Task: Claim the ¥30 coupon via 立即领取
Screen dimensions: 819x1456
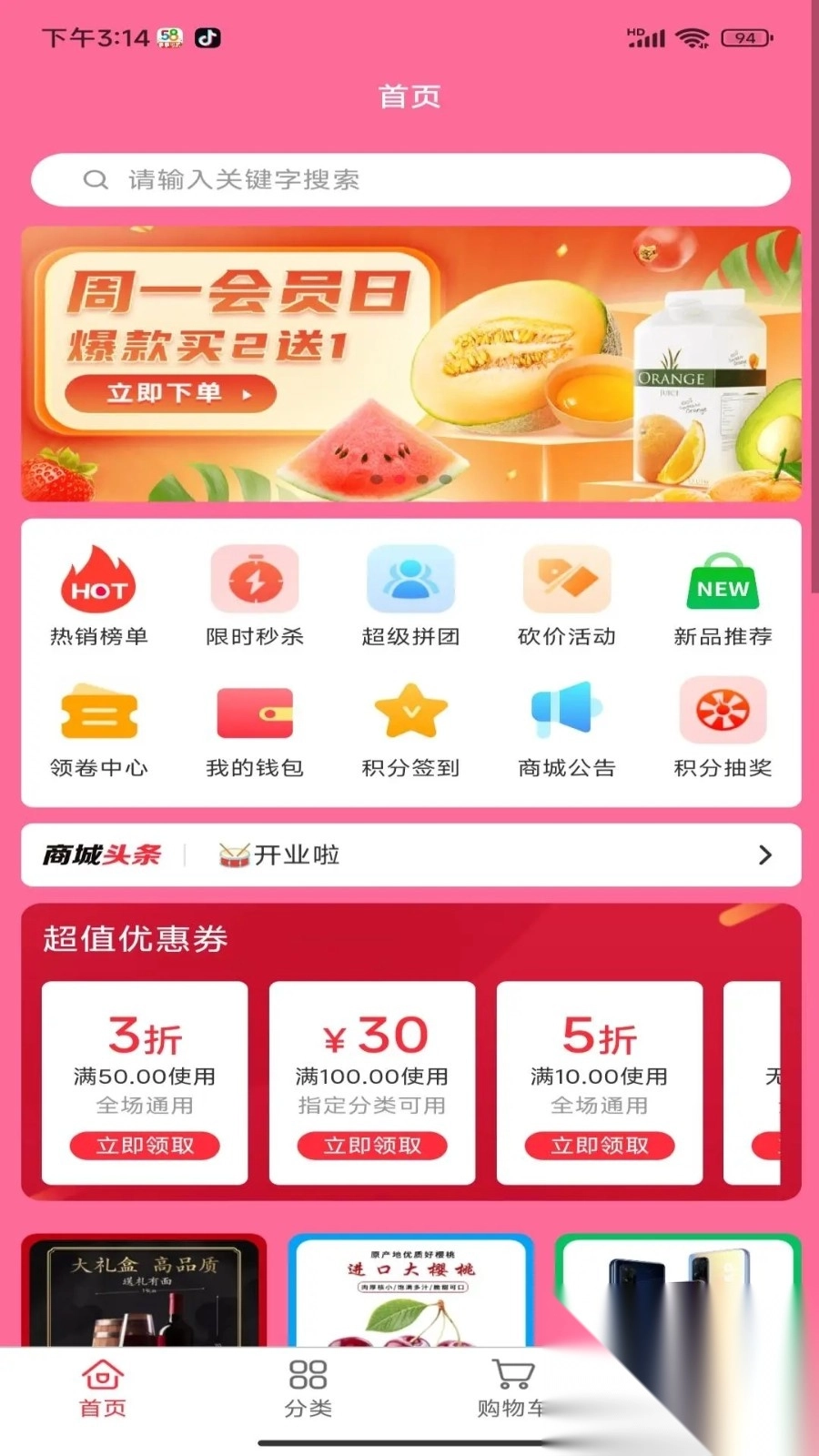Action: click(371, 1145)
